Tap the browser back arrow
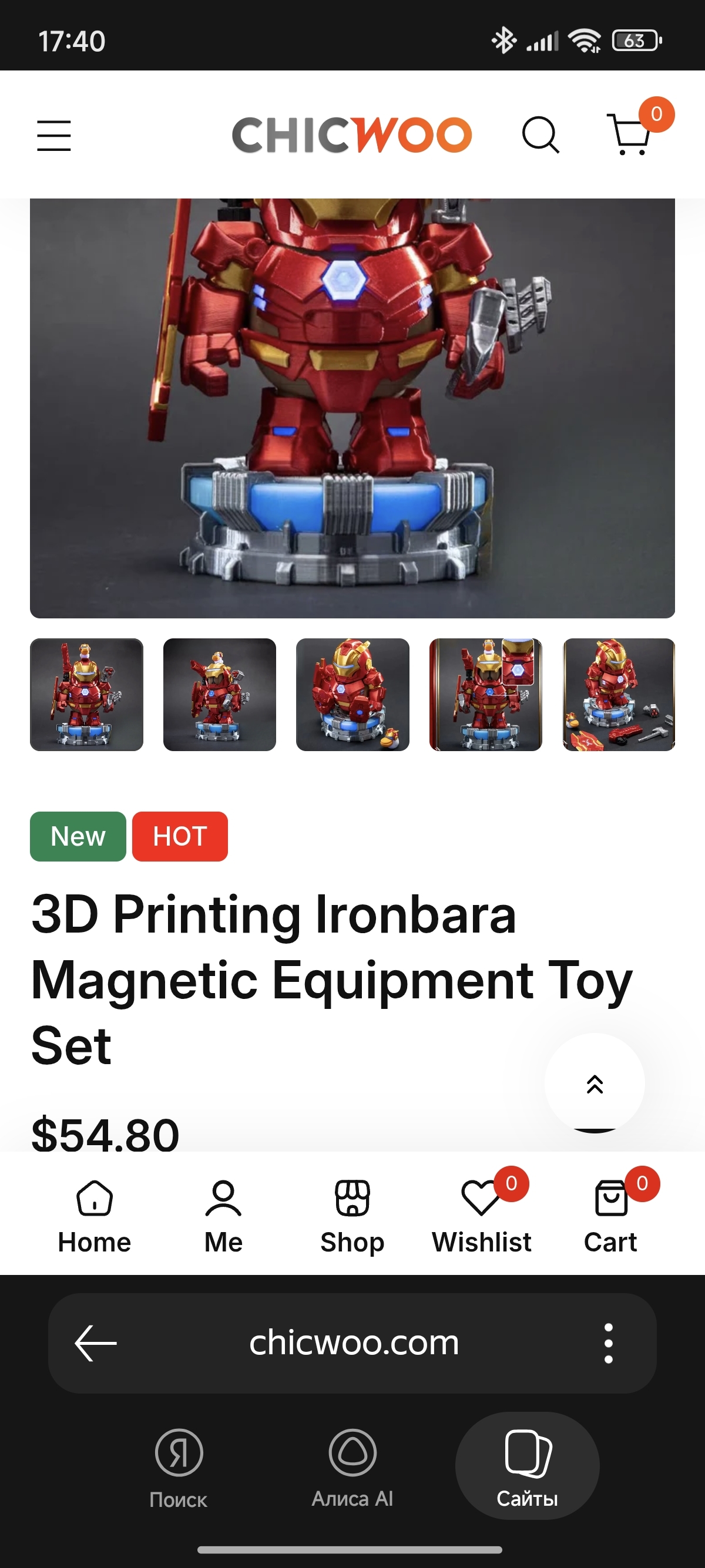Image resolution: width=705 pixels, height=1568 pixels. click(96, 1342)
